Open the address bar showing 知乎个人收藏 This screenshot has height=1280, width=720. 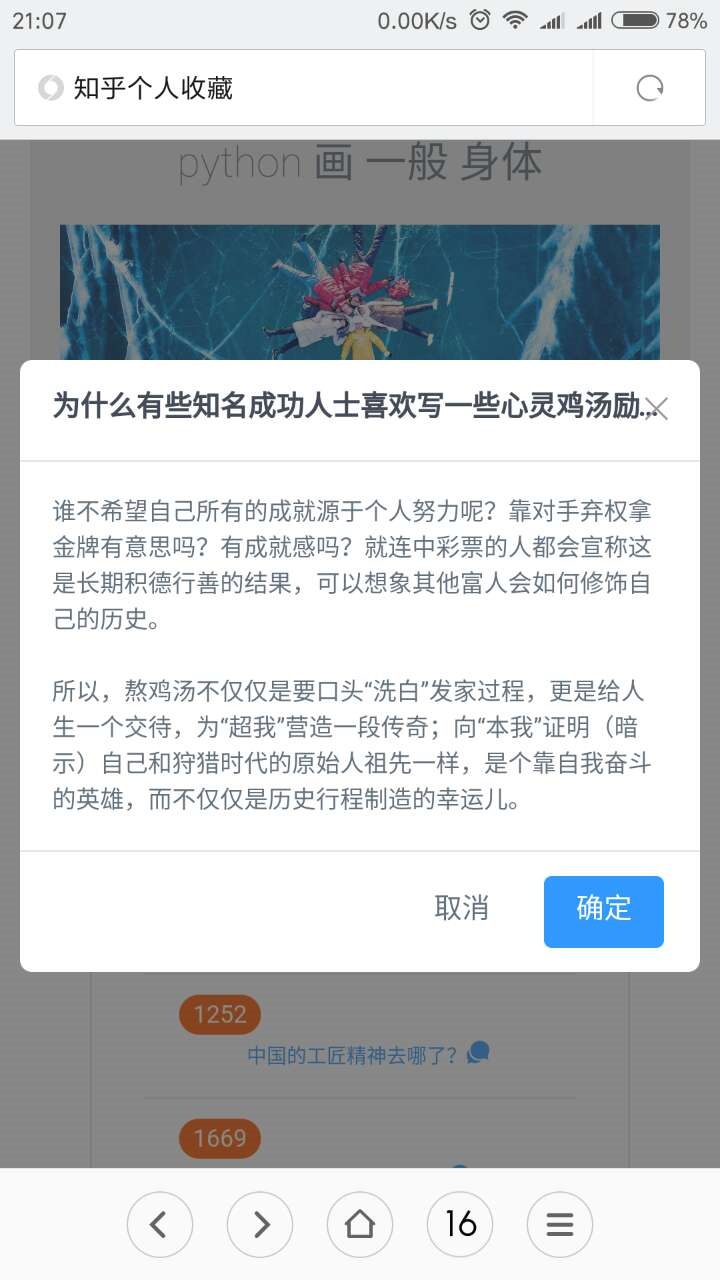(304, 89)
